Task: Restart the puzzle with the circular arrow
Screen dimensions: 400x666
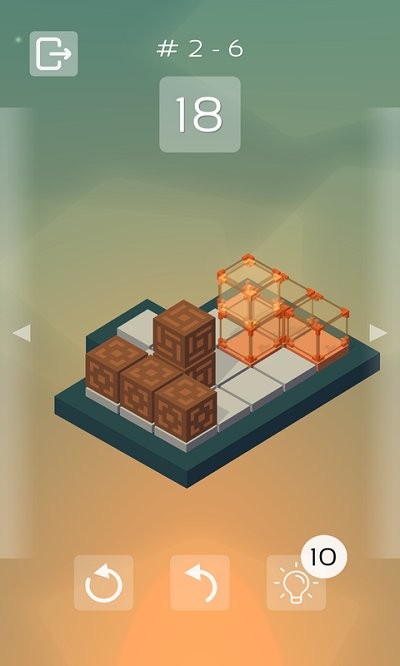Action: [104, 583]
